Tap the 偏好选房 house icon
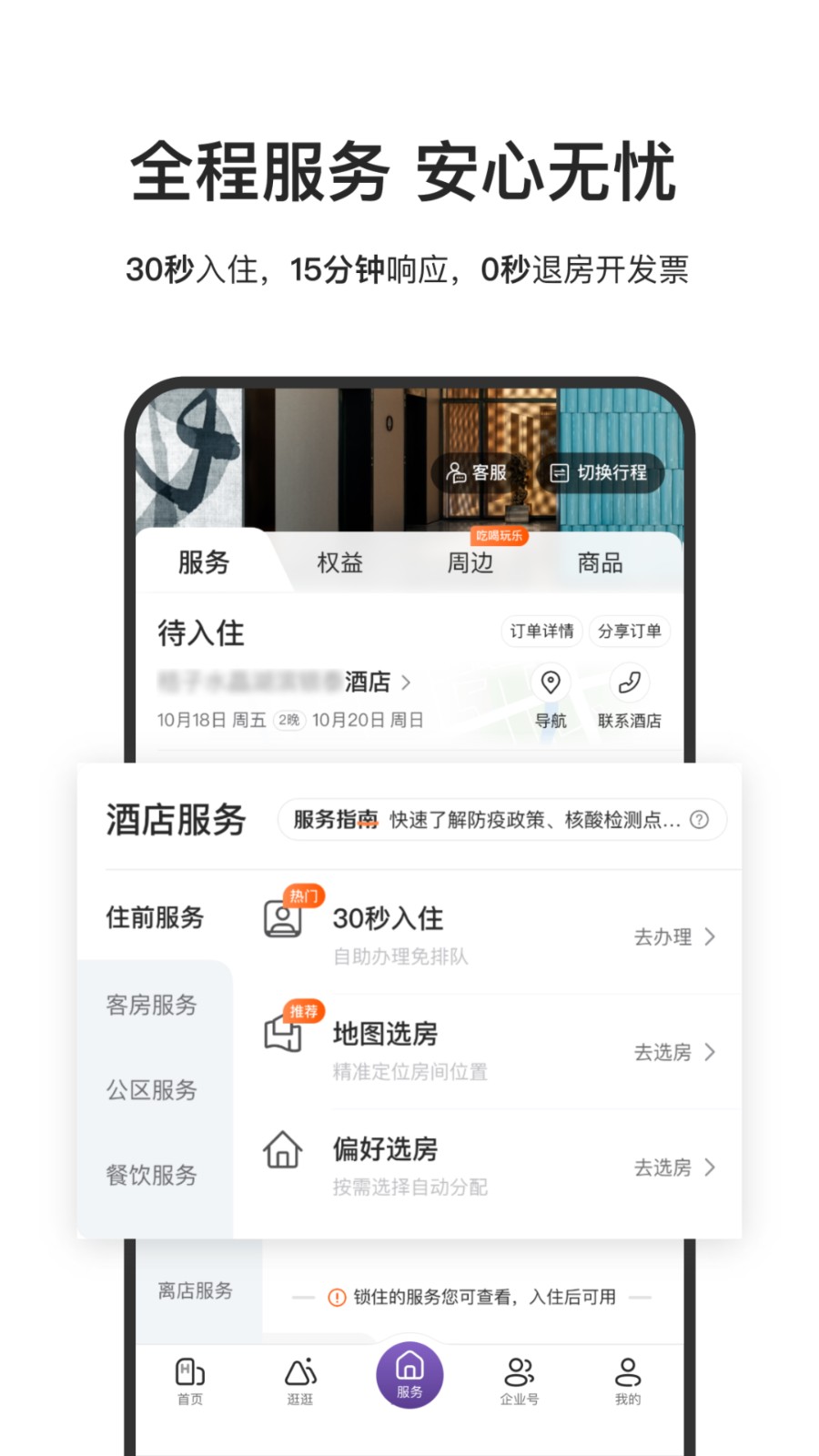Screen dimensions: 819x1456 (x=281, y=1150)
